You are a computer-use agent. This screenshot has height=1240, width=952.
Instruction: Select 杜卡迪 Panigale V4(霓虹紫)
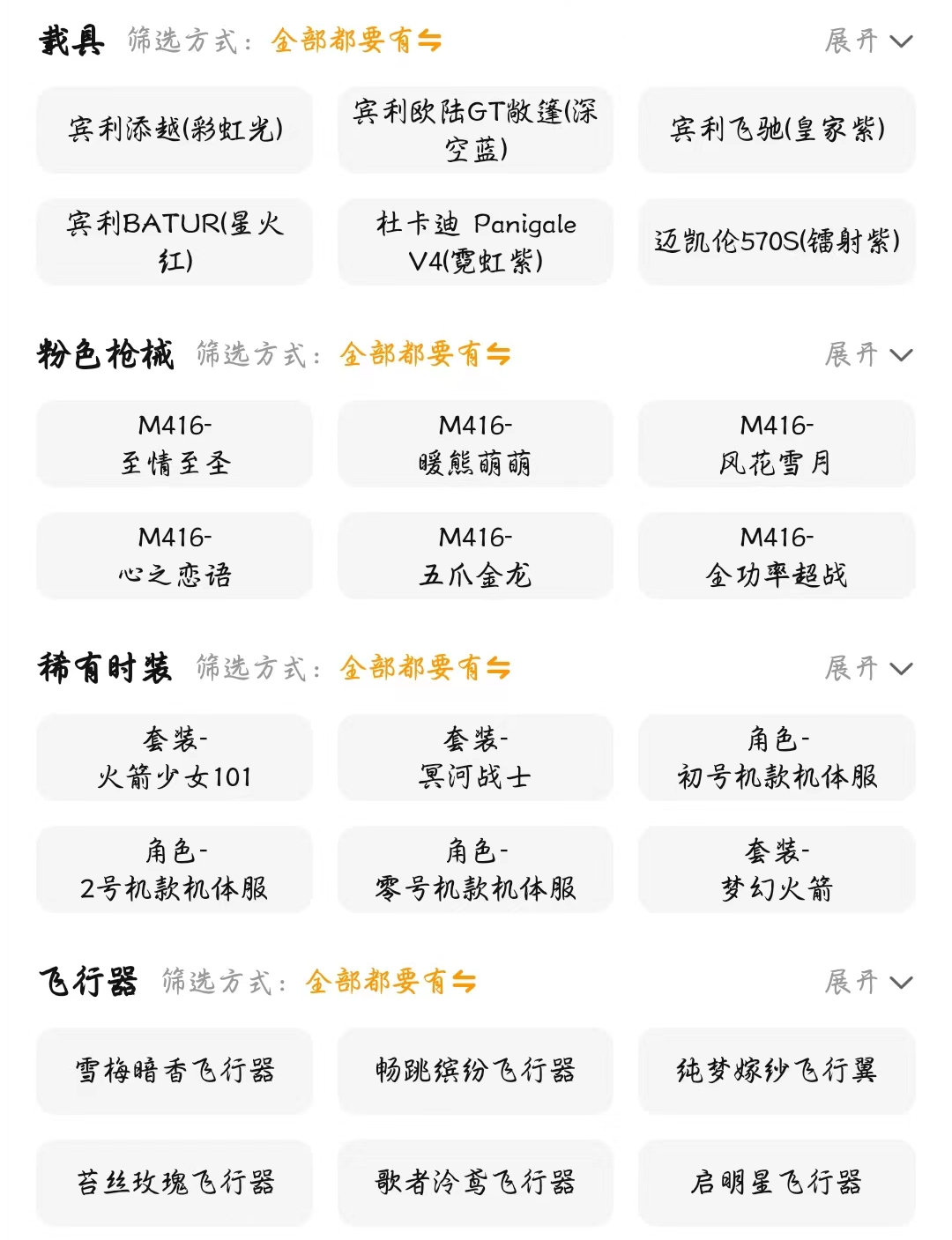475,241
